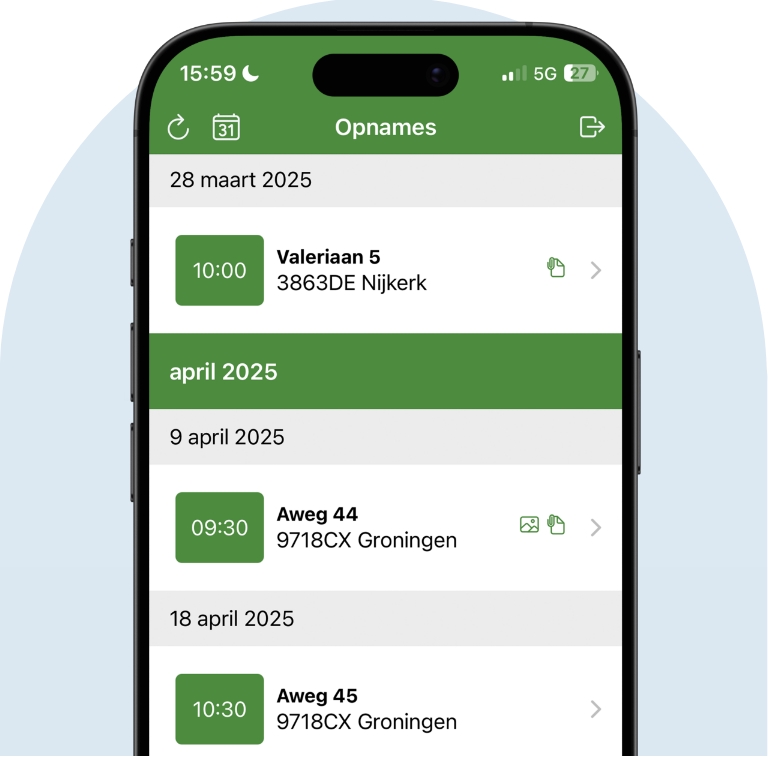The image size is (772, 757).
Task: Open the Valeriaan 5 Nijkerk appointment
Action: (x=385, y=270)
